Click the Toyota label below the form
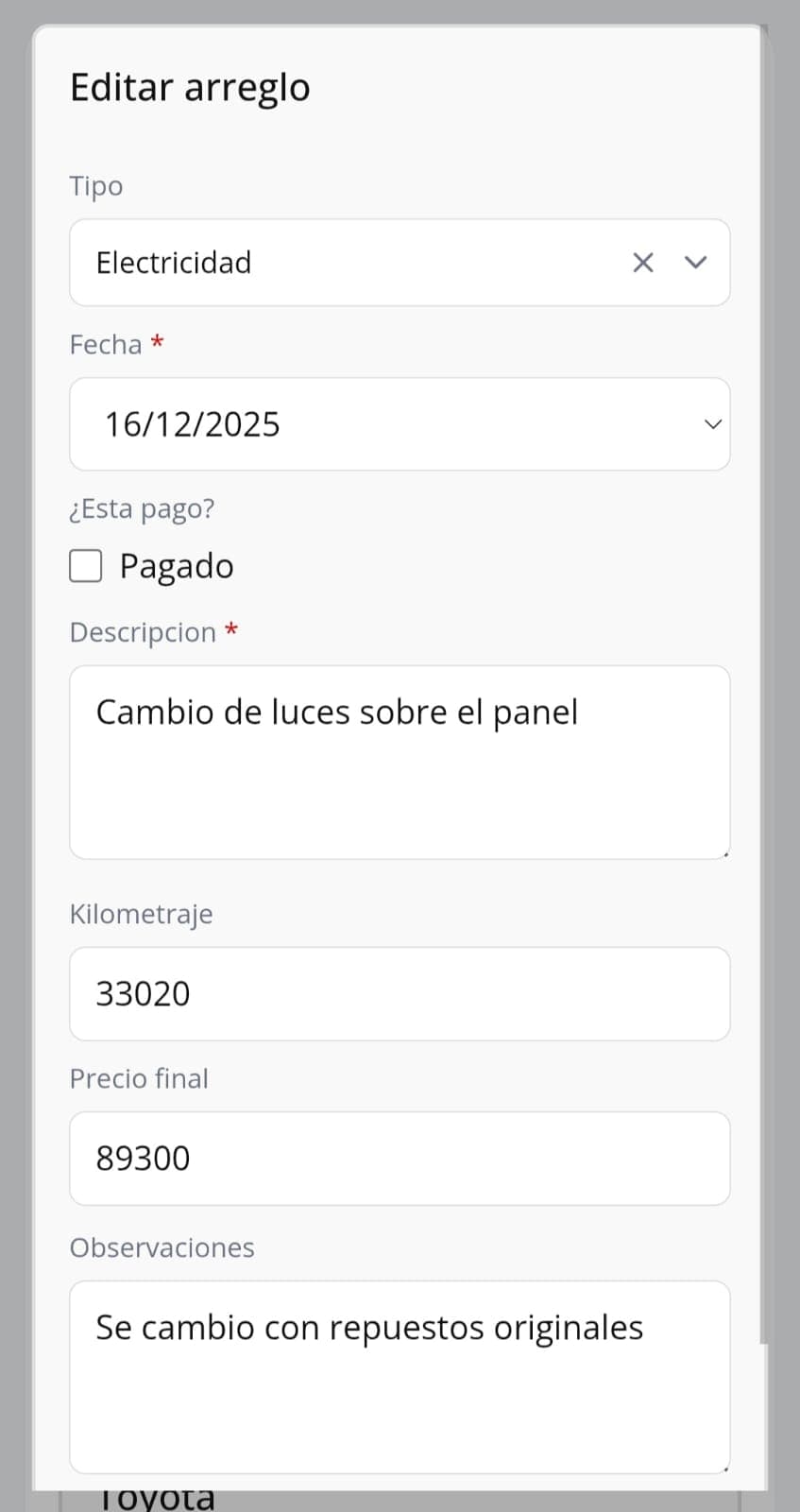The image size is (800, 1512). click(x=157, y=1496)
